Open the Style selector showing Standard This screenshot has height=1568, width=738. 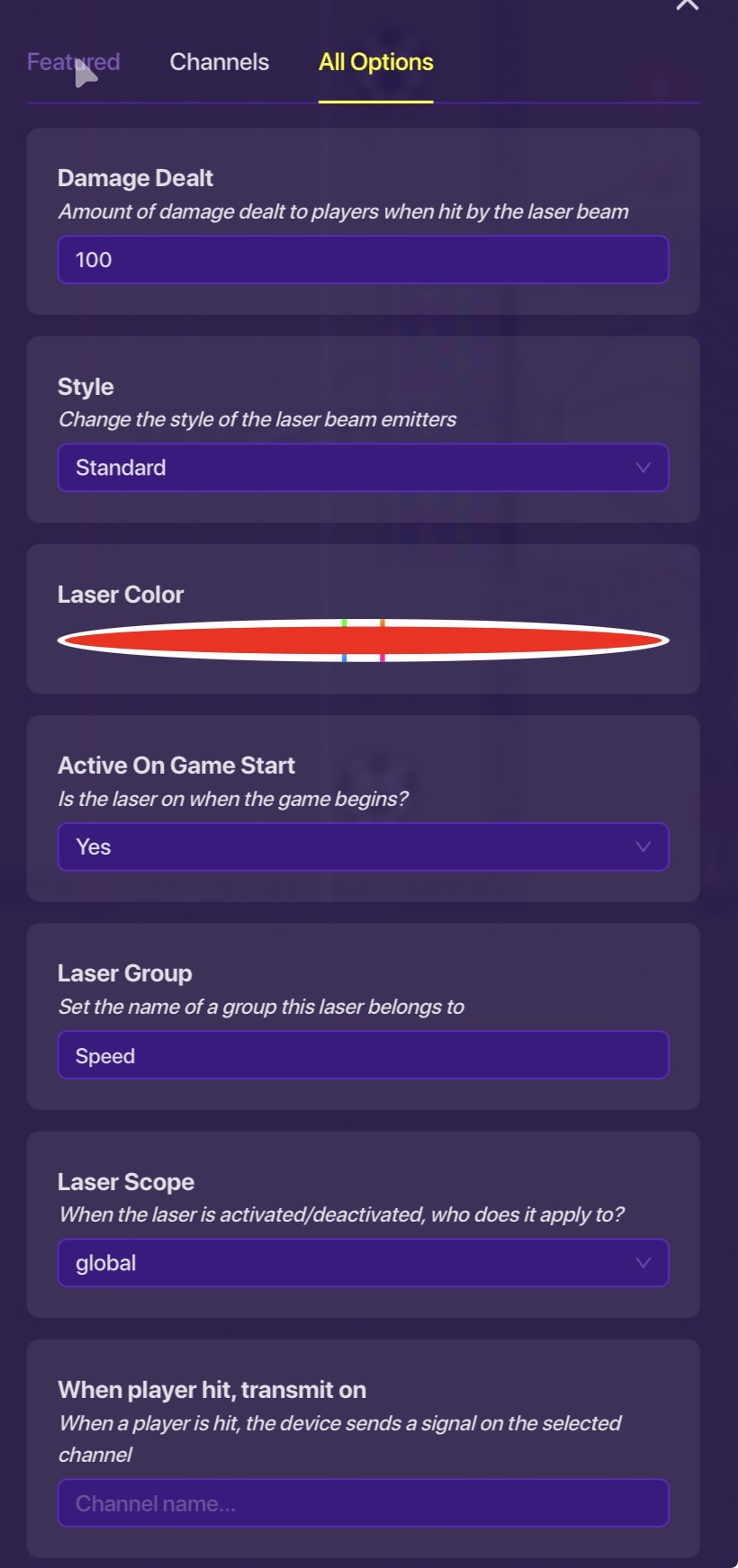pyautogui.click(x=364, y=468)
